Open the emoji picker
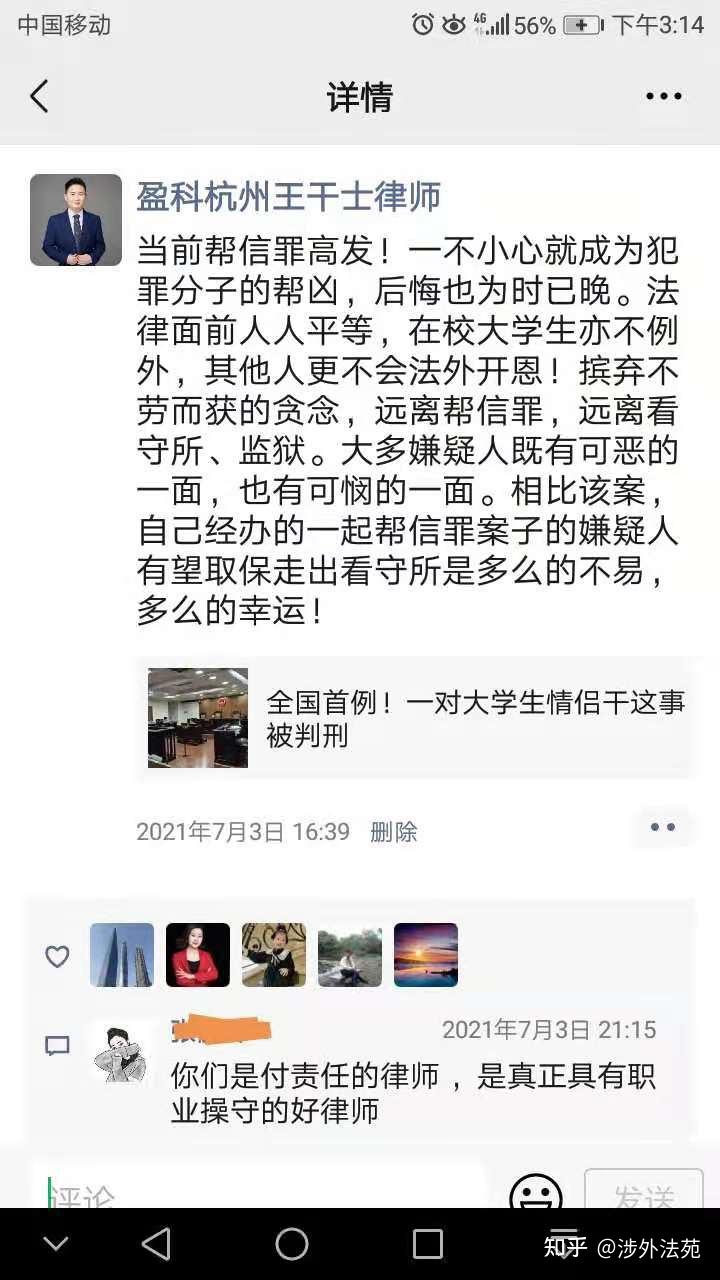 (x=535, y=1193)
